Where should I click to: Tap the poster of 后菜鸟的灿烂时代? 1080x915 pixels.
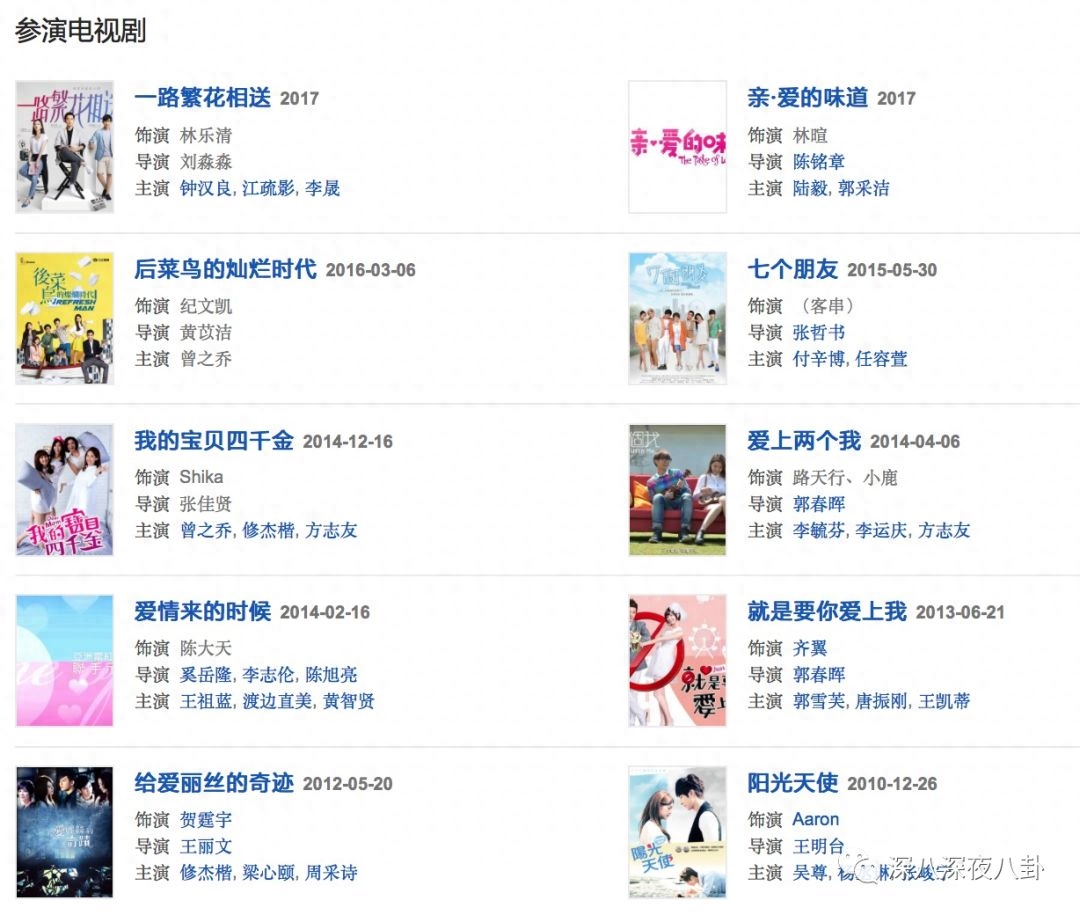coord(64,318)
